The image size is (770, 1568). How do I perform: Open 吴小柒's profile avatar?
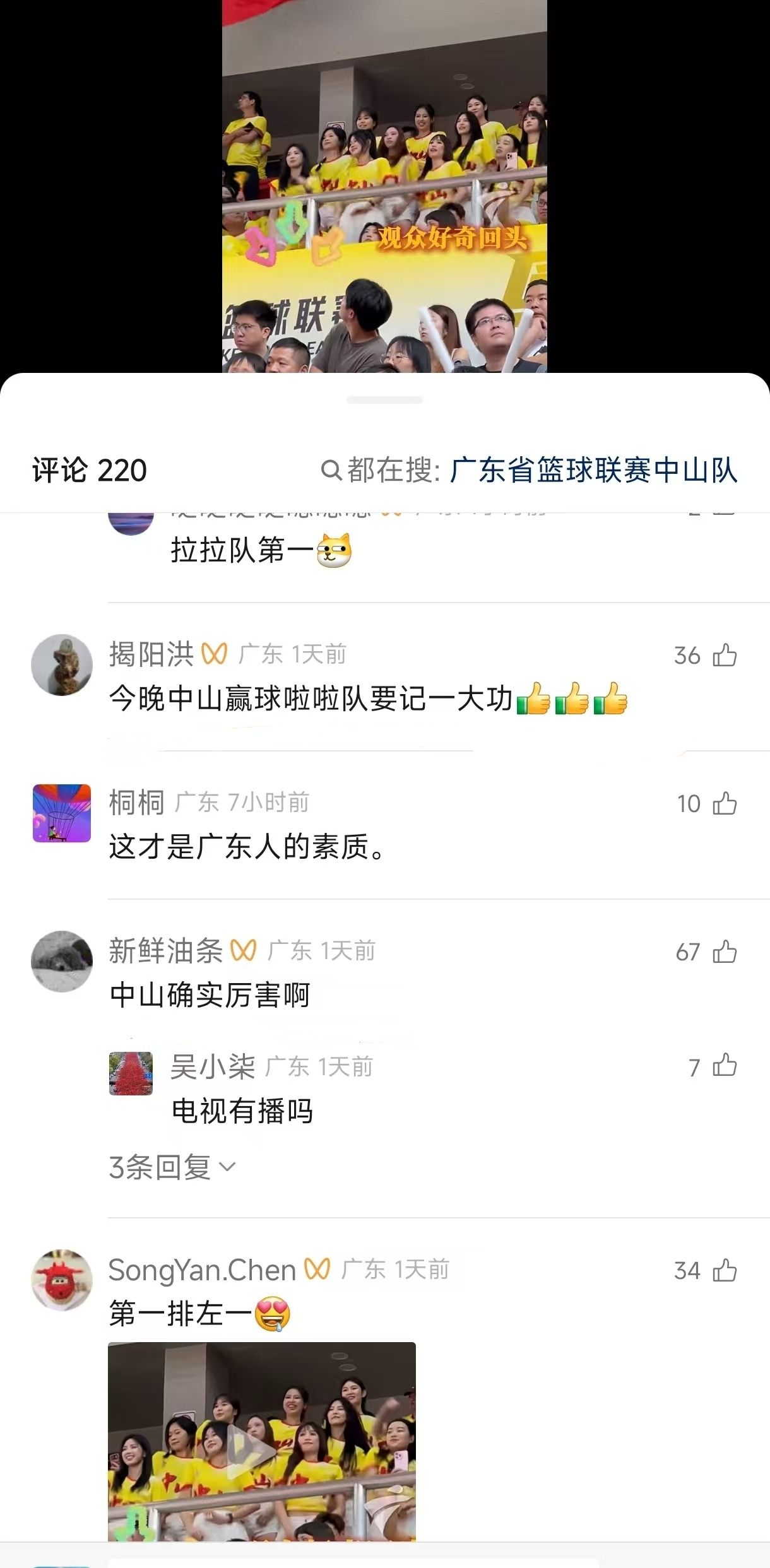[131, 1073]
